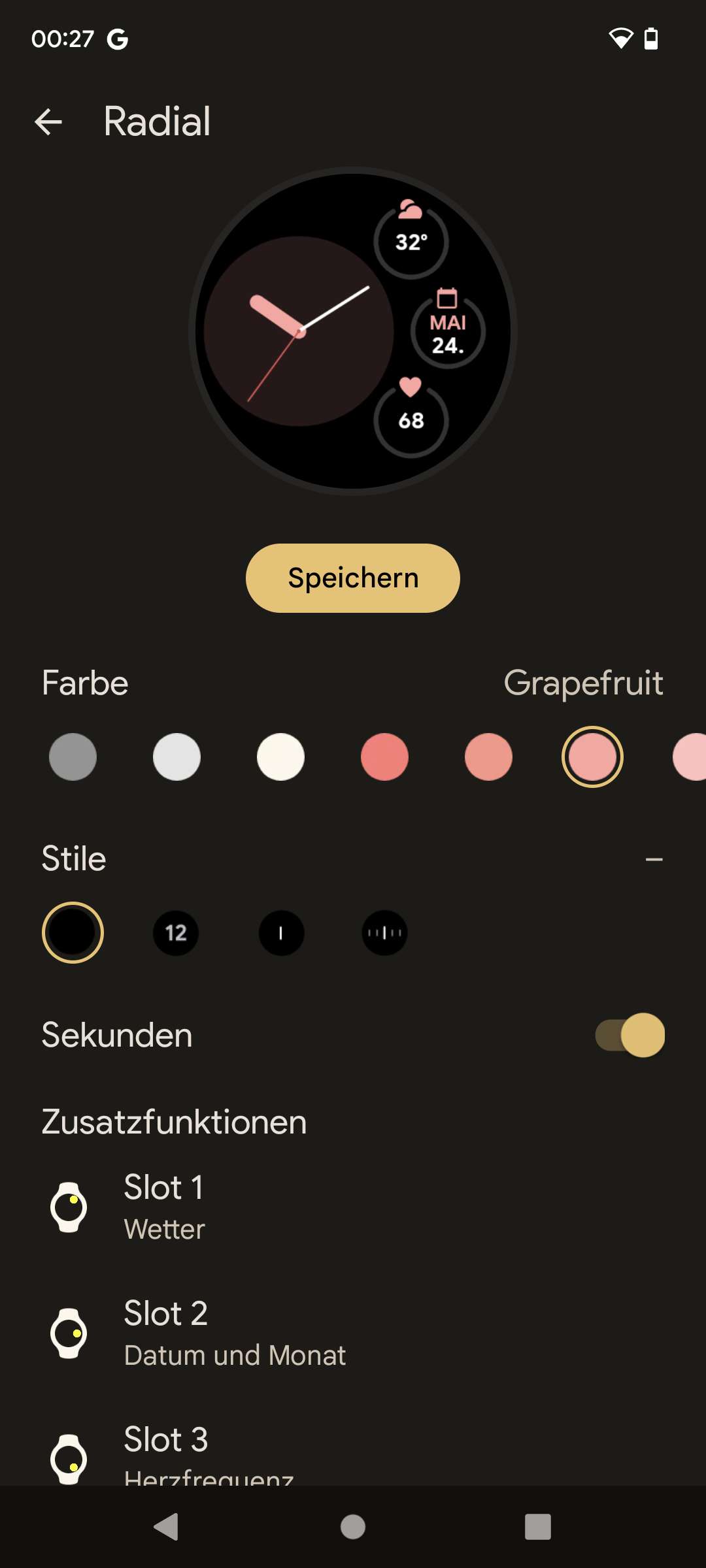Select the plain black dial style
The image size is (706, 1568).
point(73,932)
